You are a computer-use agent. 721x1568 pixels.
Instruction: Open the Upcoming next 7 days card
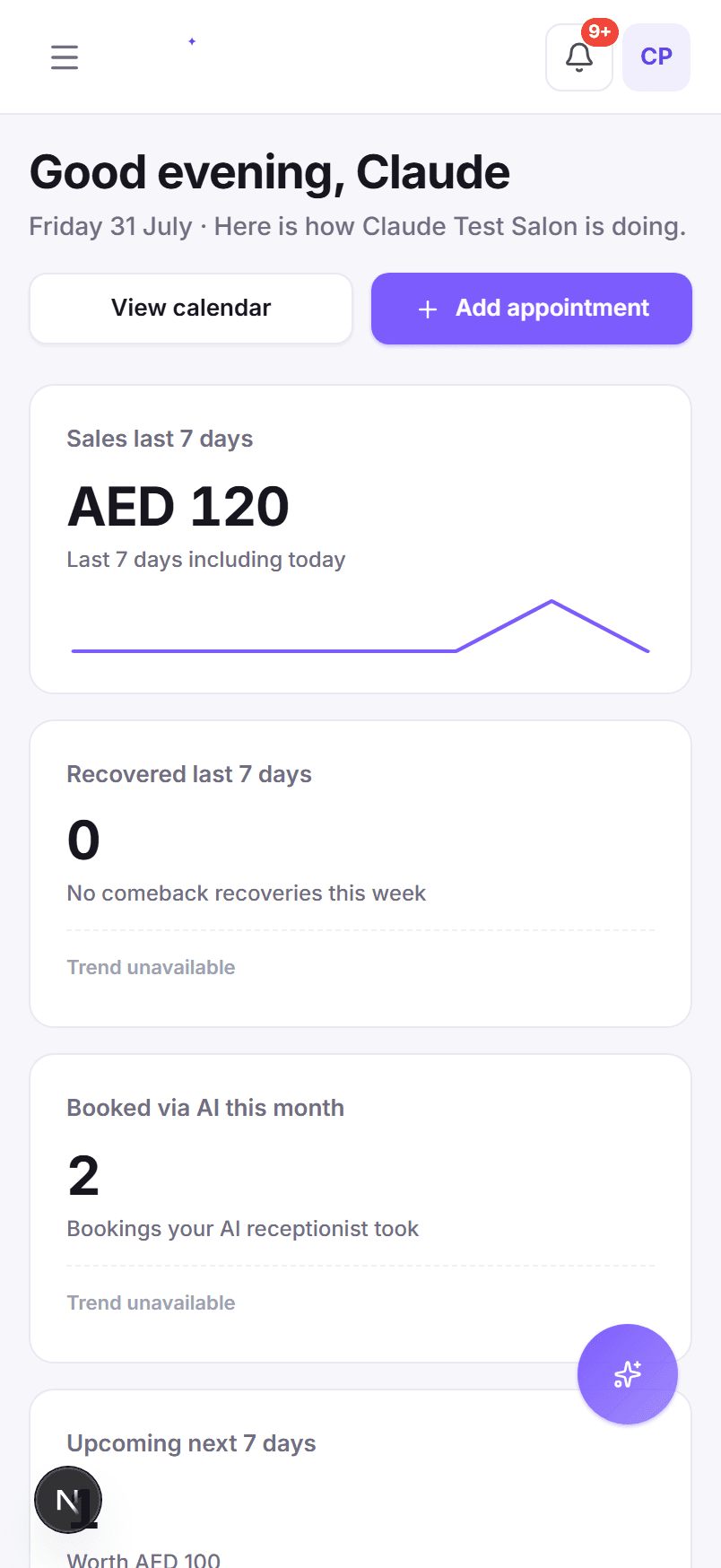click(360, 1479)
